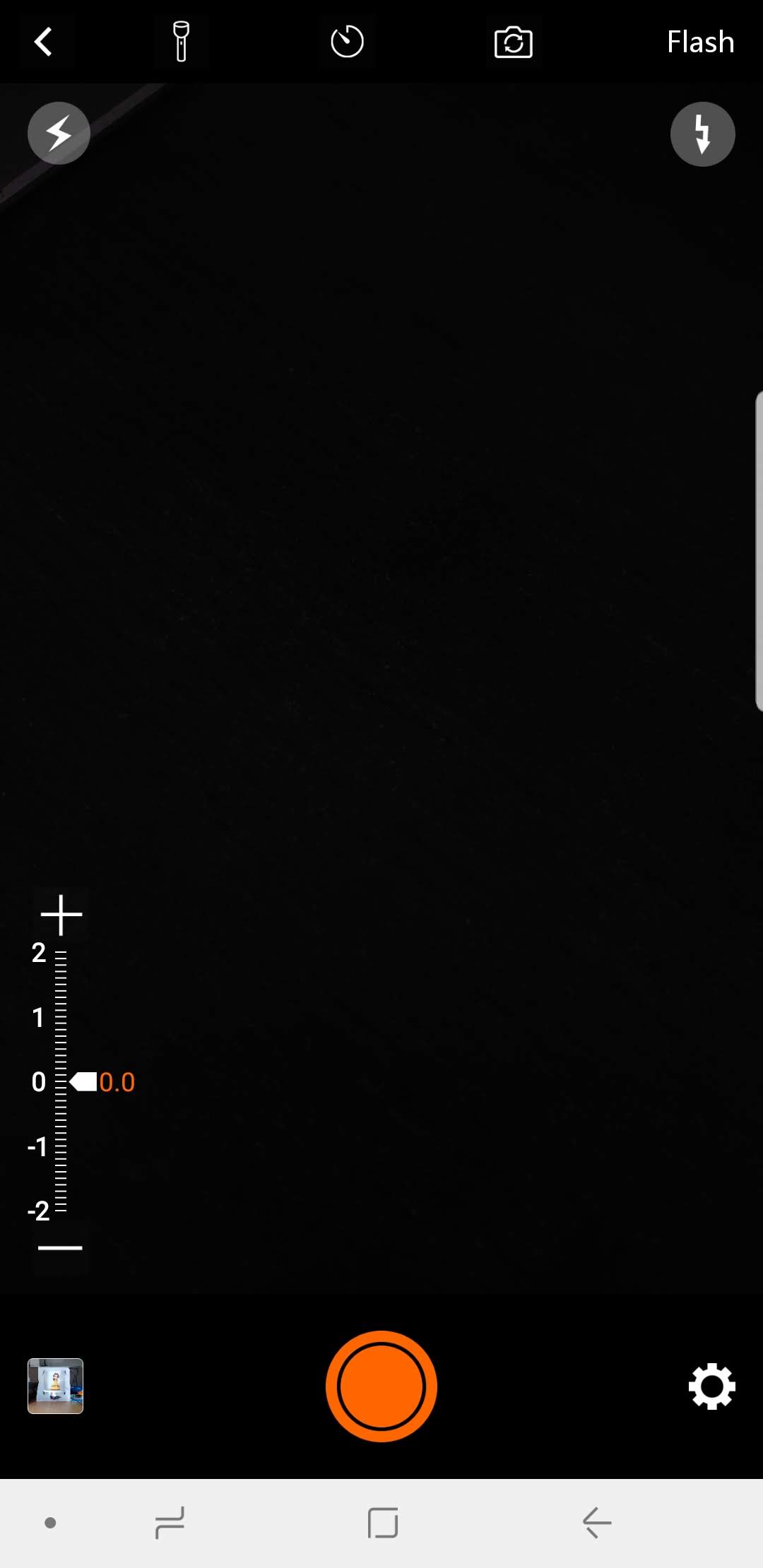Viewport: 763px width, 1568px height.
Task: Take a photo with the orange shutter
Action: click(x=381, y=1386)
